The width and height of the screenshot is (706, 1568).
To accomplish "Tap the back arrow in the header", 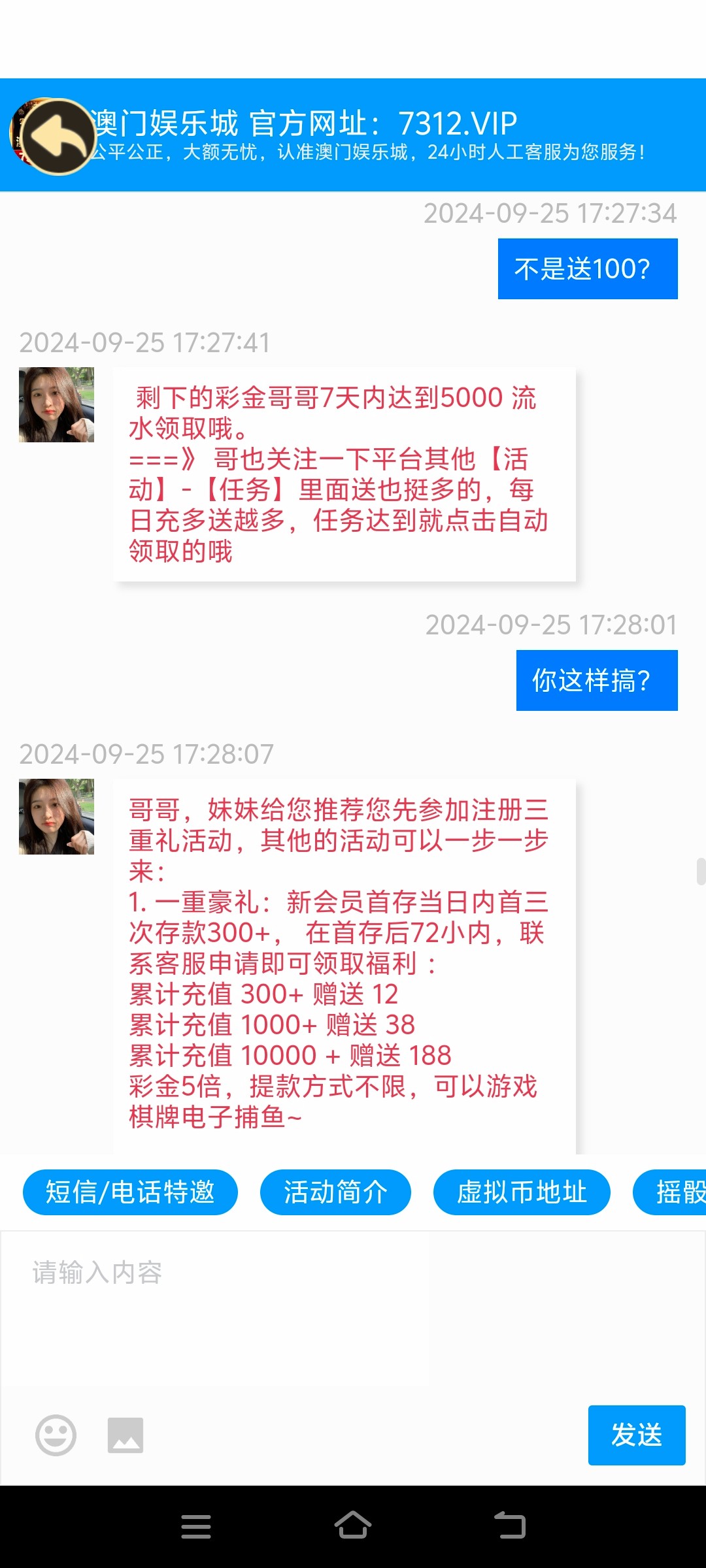I will click(58, 137).
